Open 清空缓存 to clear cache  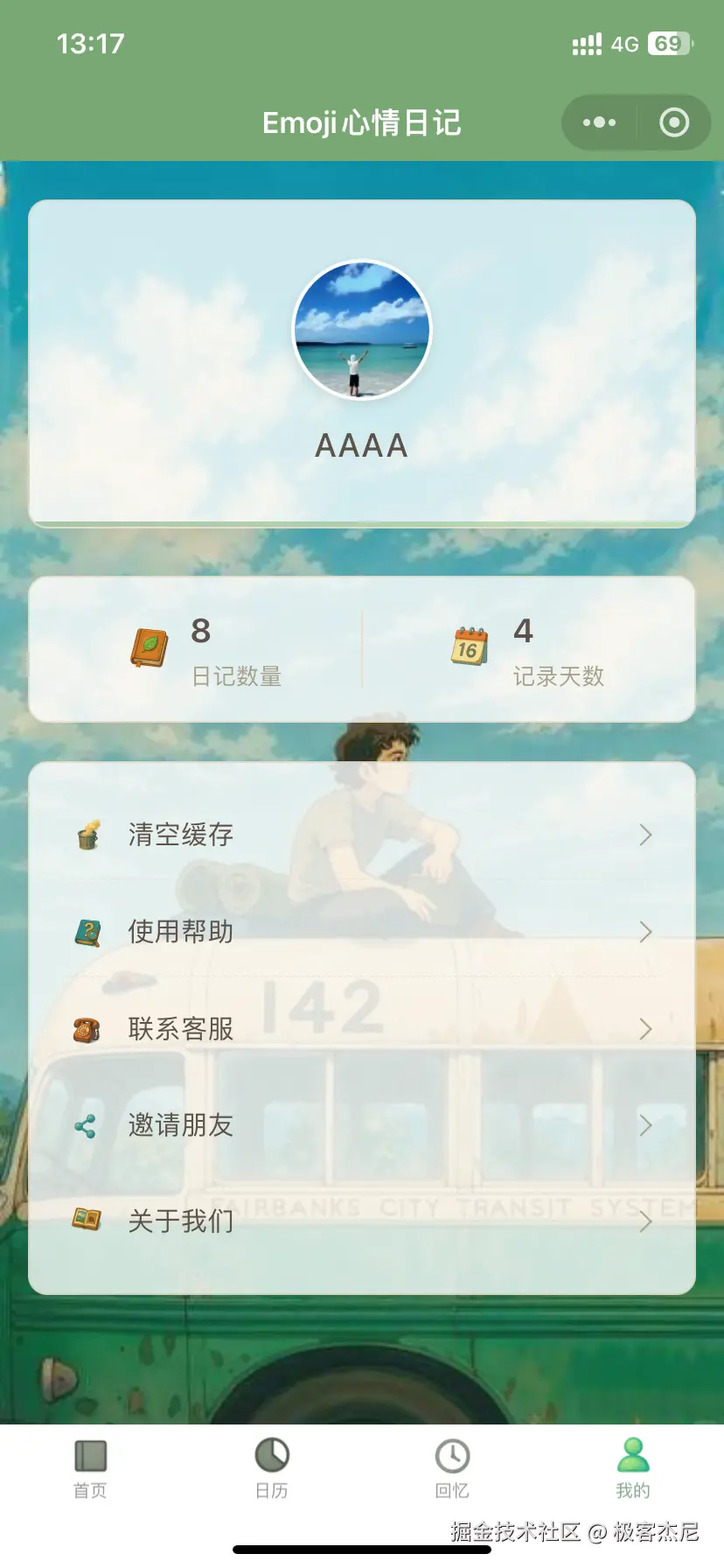(361, 835)
